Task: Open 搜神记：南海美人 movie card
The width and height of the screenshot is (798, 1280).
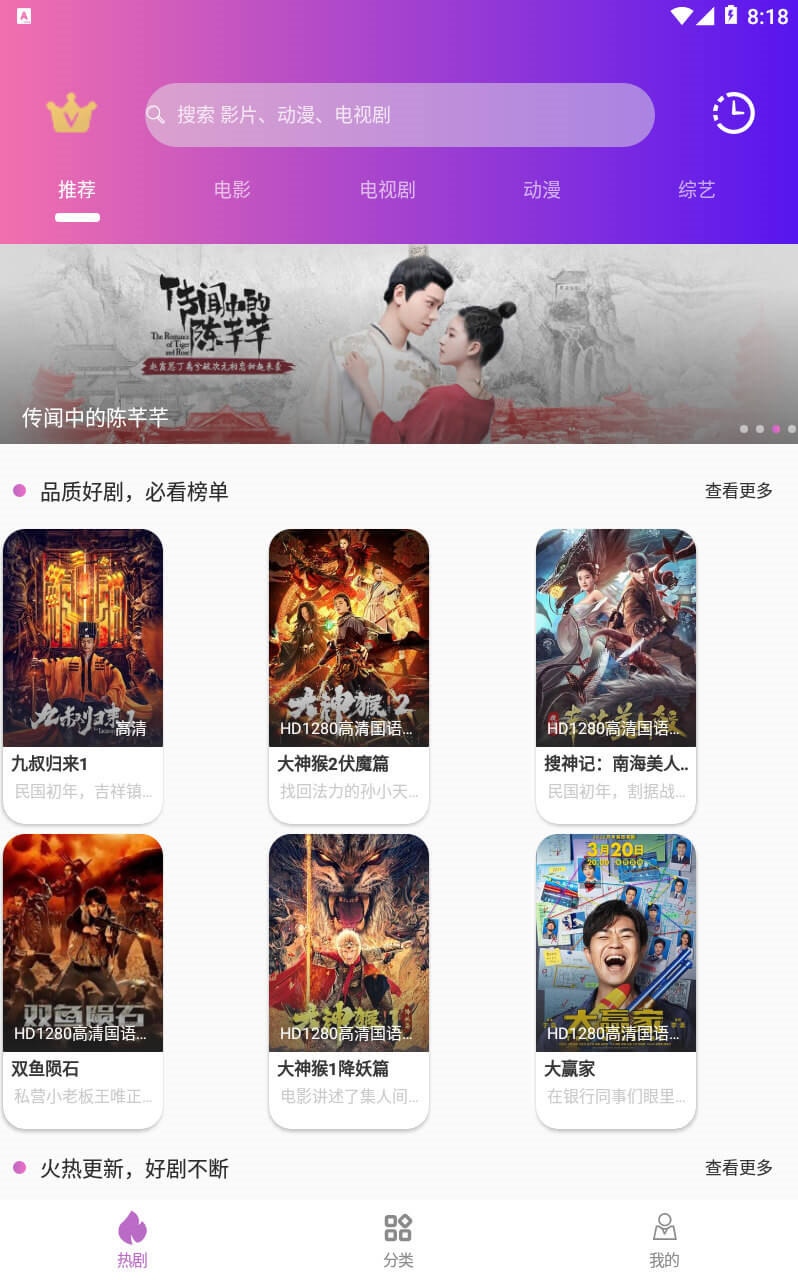Action: point(616,676)
